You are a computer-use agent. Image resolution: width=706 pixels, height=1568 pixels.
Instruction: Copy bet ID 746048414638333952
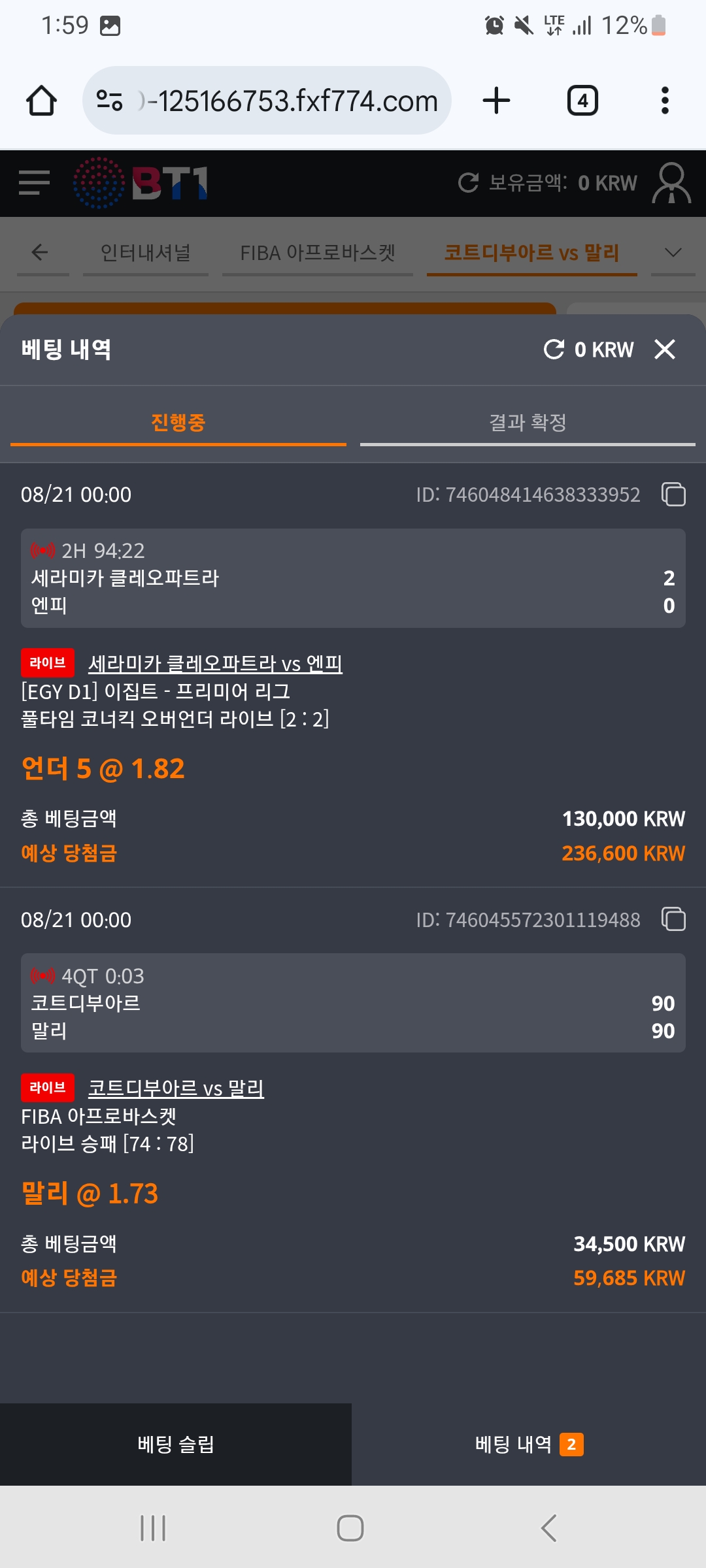673,495
